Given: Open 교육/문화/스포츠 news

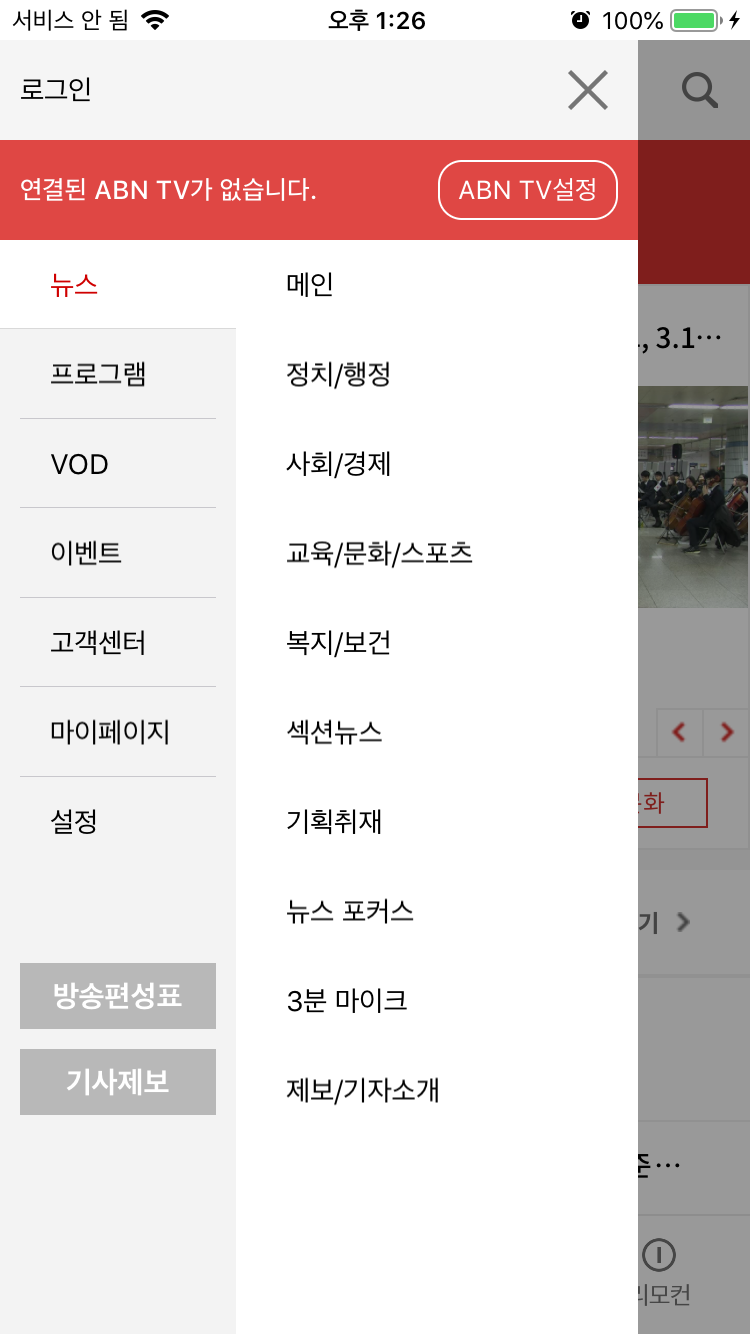Looking at the screenshot, I should 379,553.
